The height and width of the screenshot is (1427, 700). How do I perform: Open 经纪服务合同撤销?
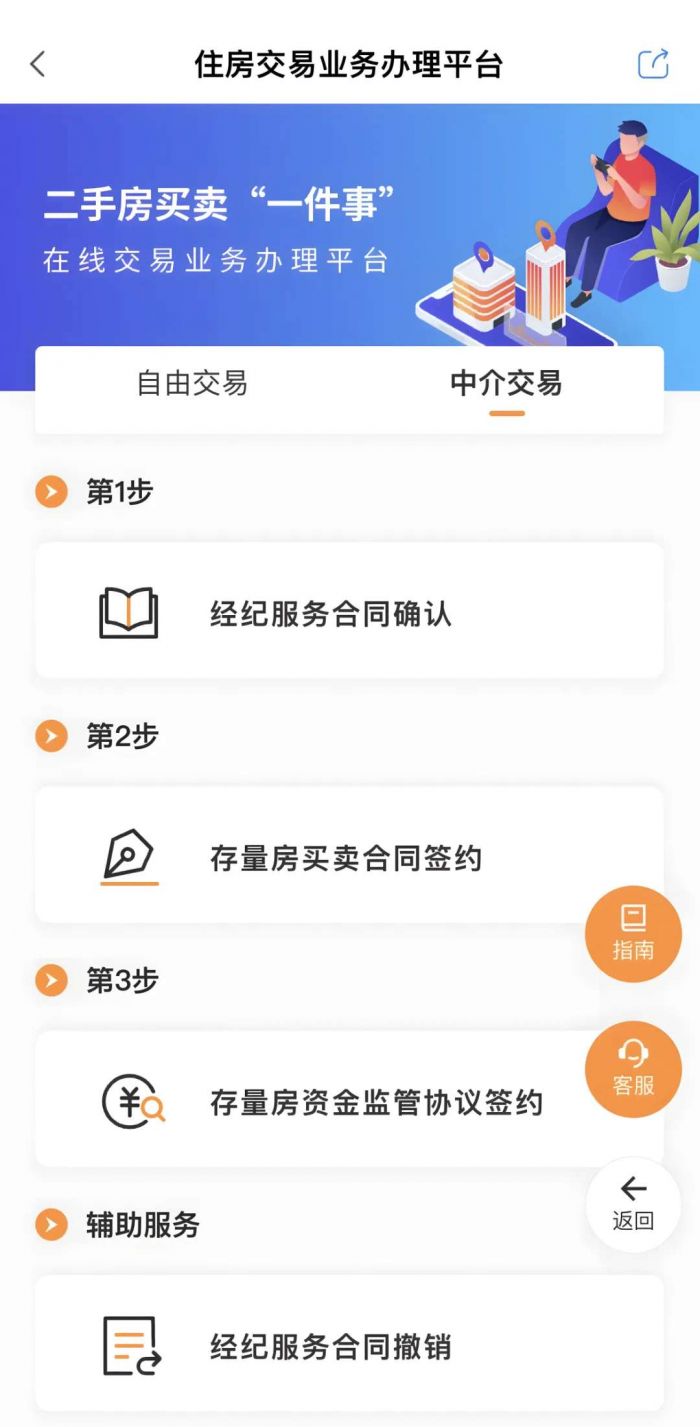point(349,1343)
